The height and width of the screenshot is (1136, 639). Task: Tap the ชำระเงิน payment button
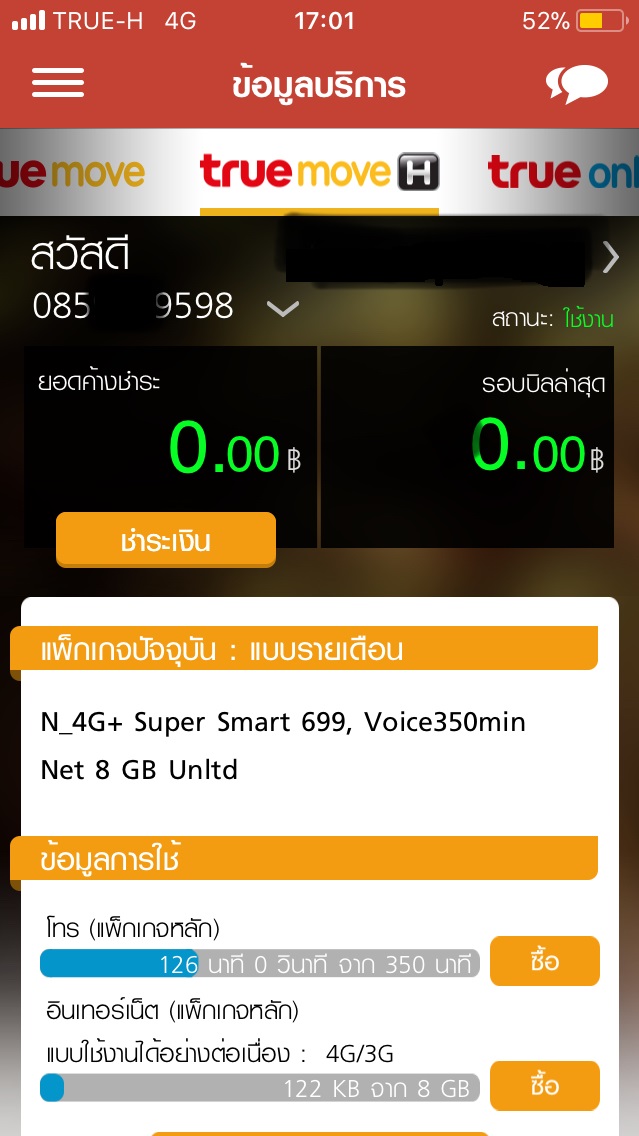tap(165, 540)
